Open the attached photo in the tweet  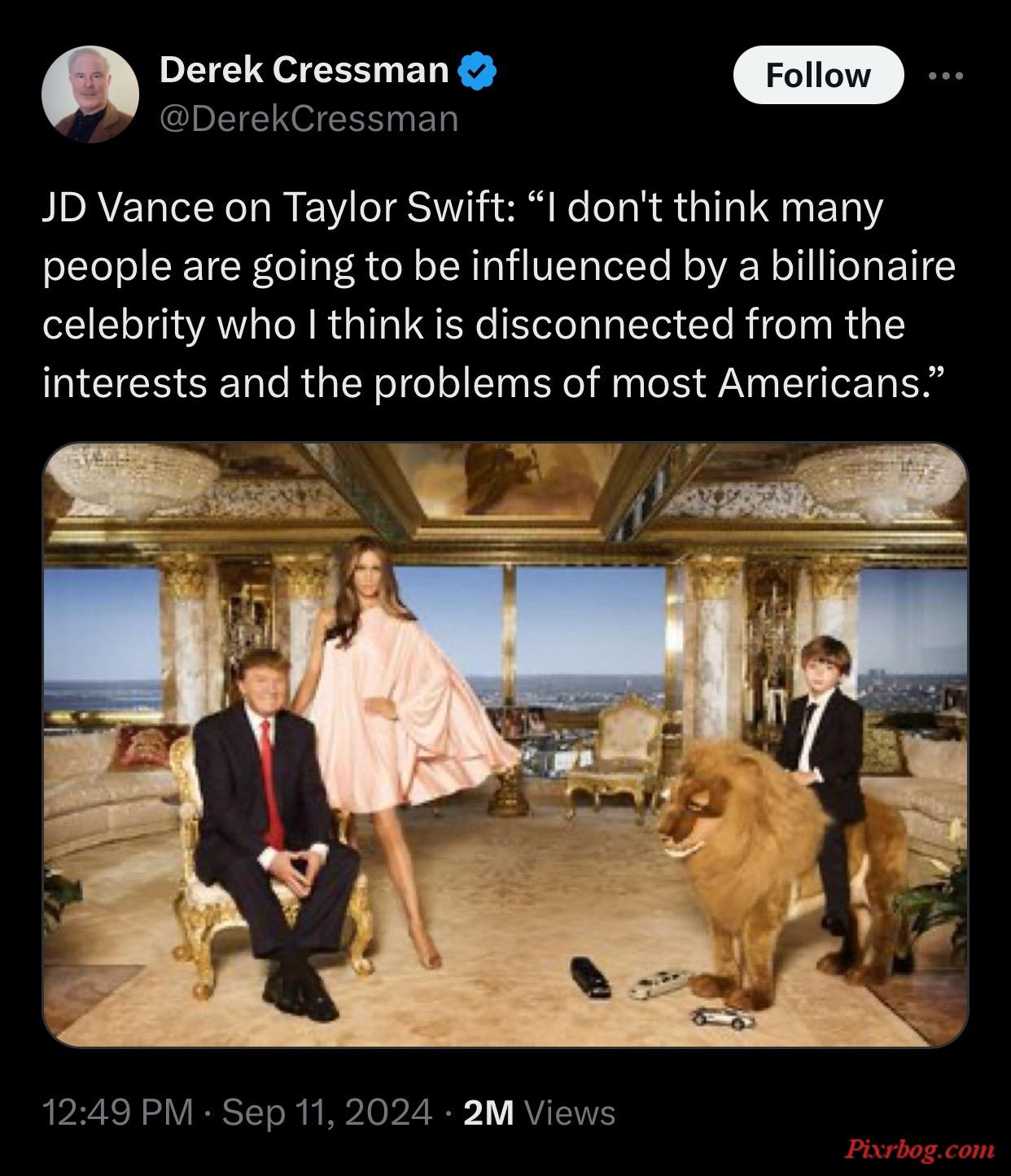505,745
